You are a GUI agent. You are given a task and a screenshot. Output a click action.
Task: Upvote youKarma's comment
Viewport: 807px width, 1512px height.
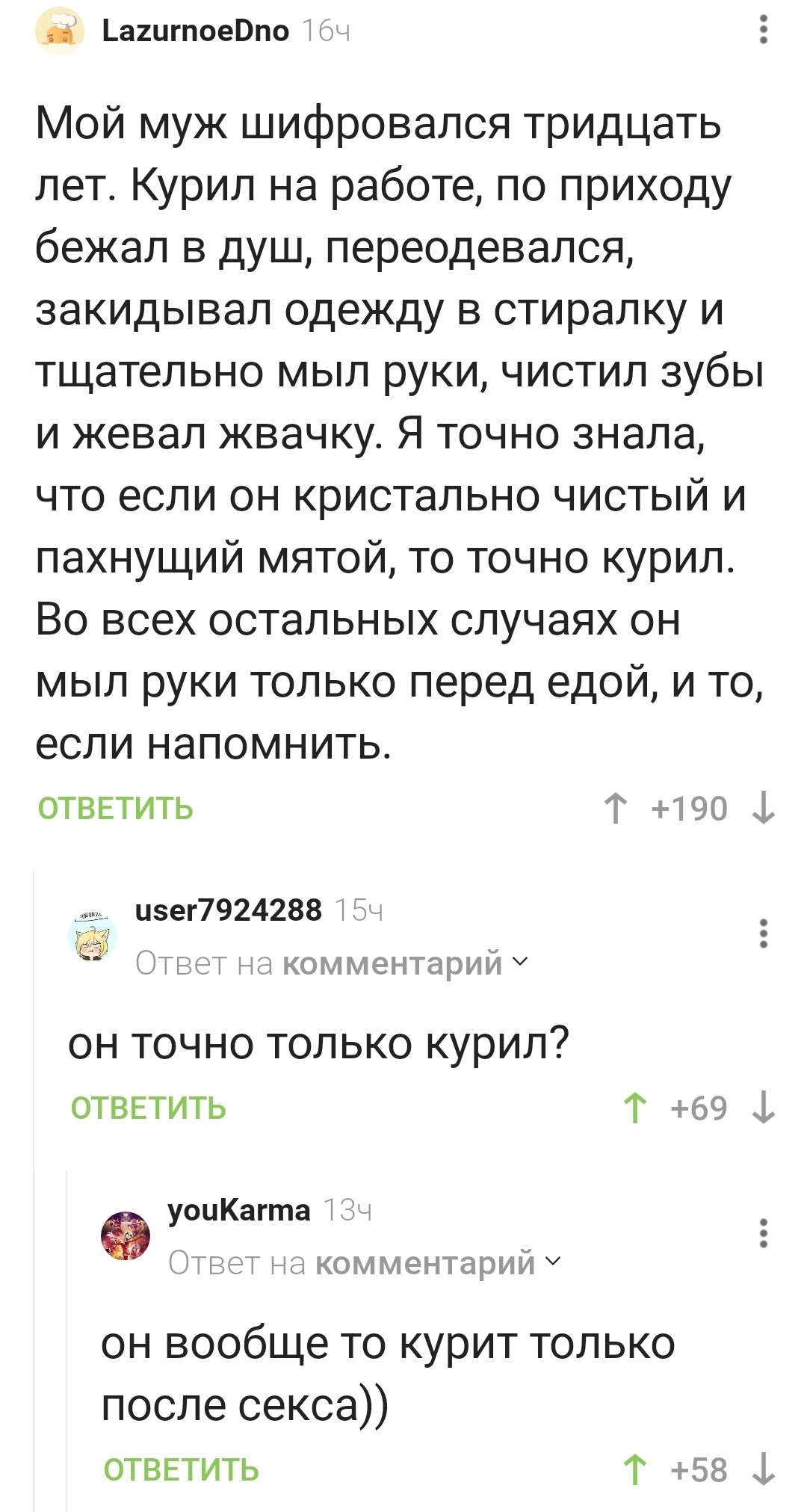(634, 1469)
